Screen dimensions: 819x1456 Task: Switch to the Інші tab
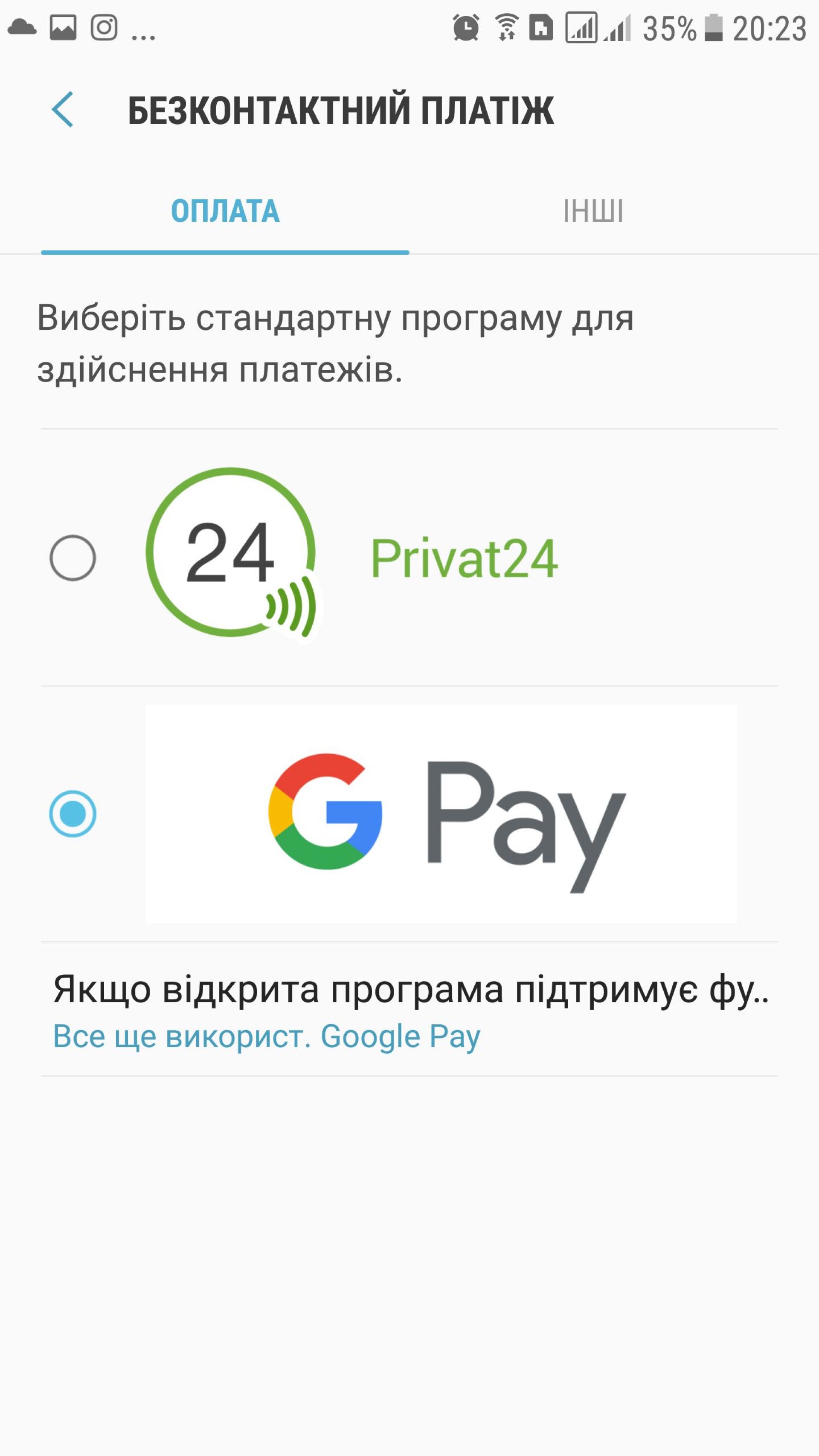click(593, 212)
